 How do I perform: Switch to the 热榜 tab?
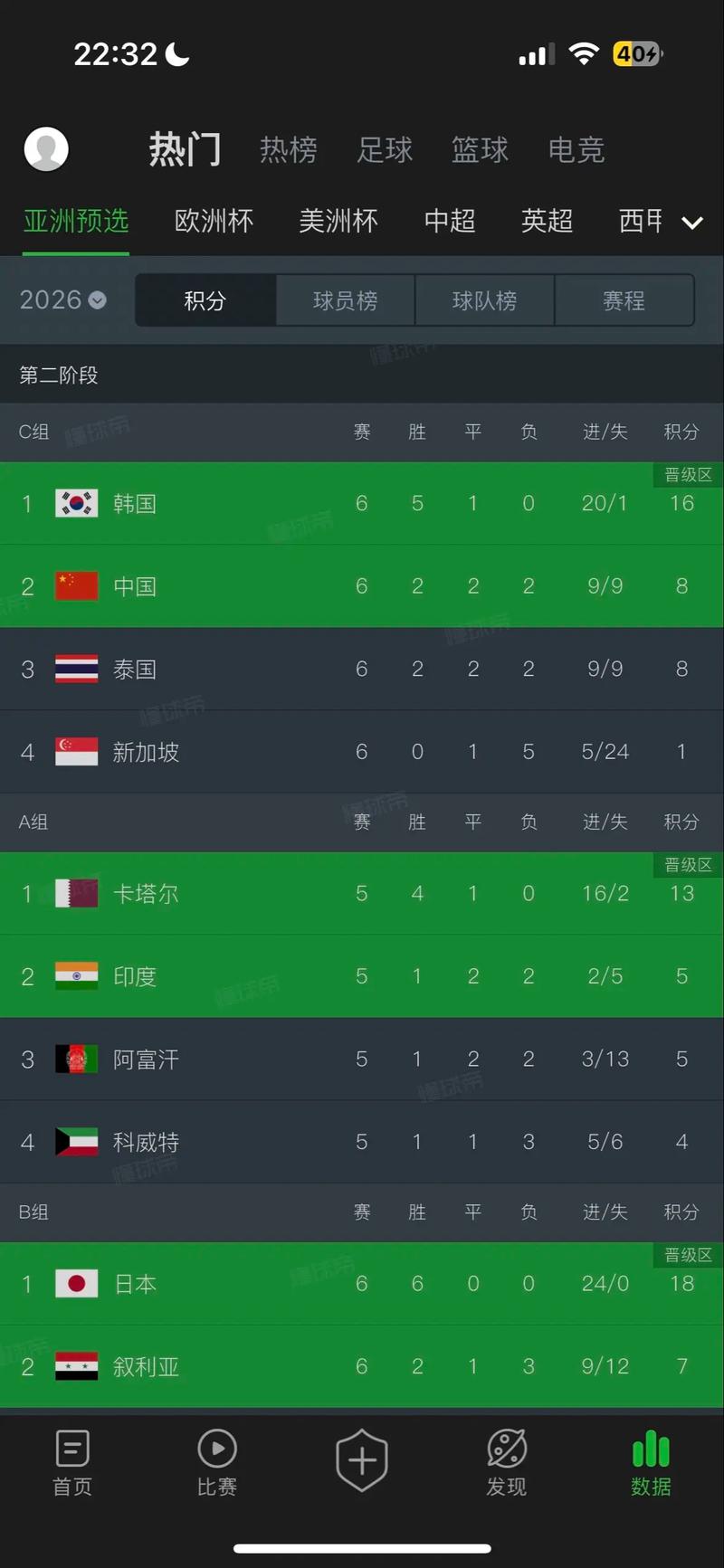tap(289, 149)
